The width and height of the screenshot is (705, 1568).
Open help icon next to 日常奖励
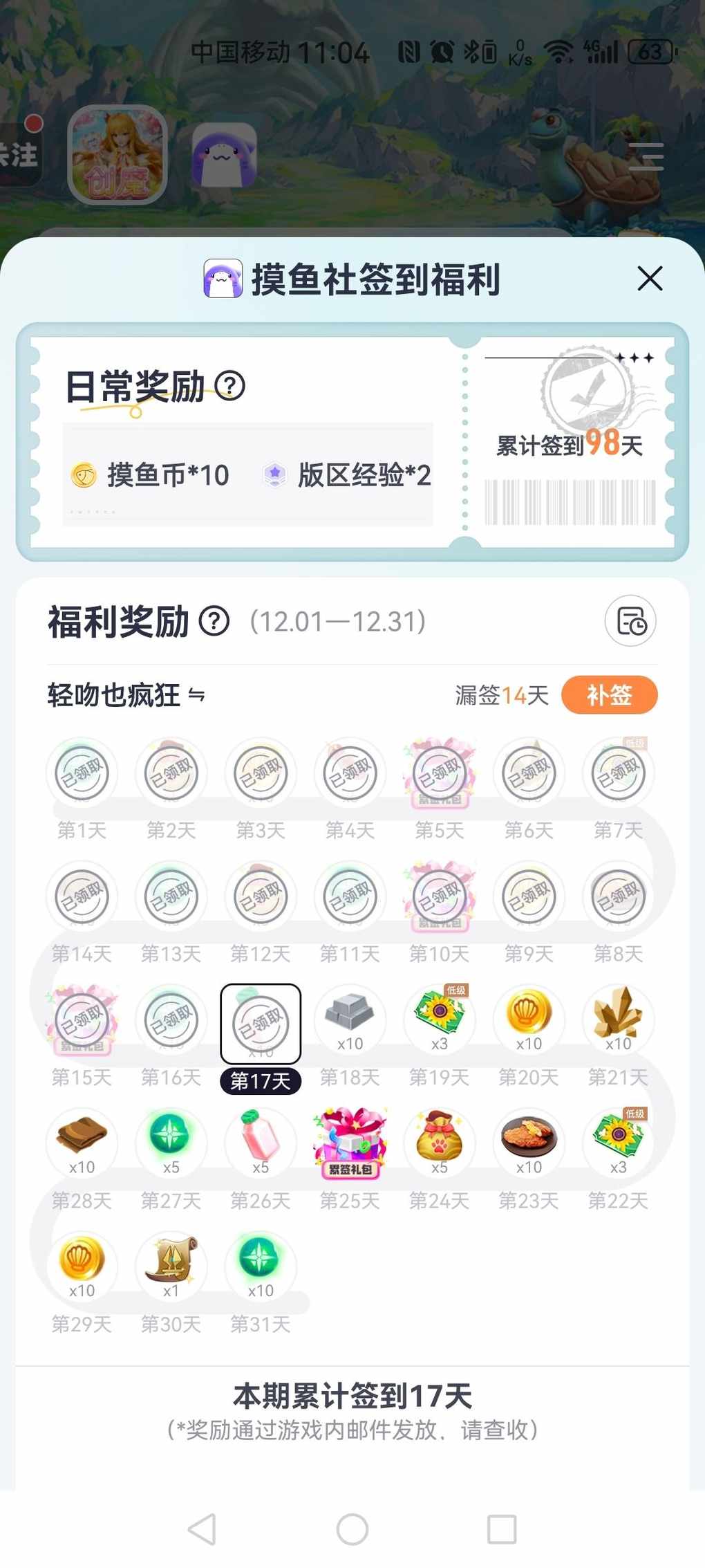coord(230,386)
